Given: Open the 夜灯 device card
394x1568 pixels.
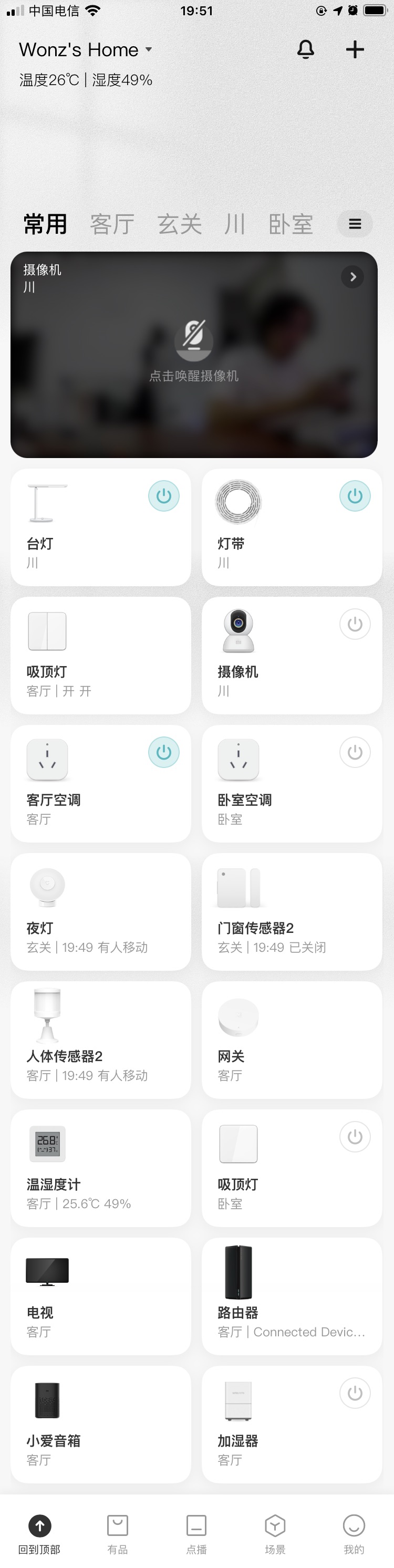Looking at the screenshot, I should [x=100, y=911].
